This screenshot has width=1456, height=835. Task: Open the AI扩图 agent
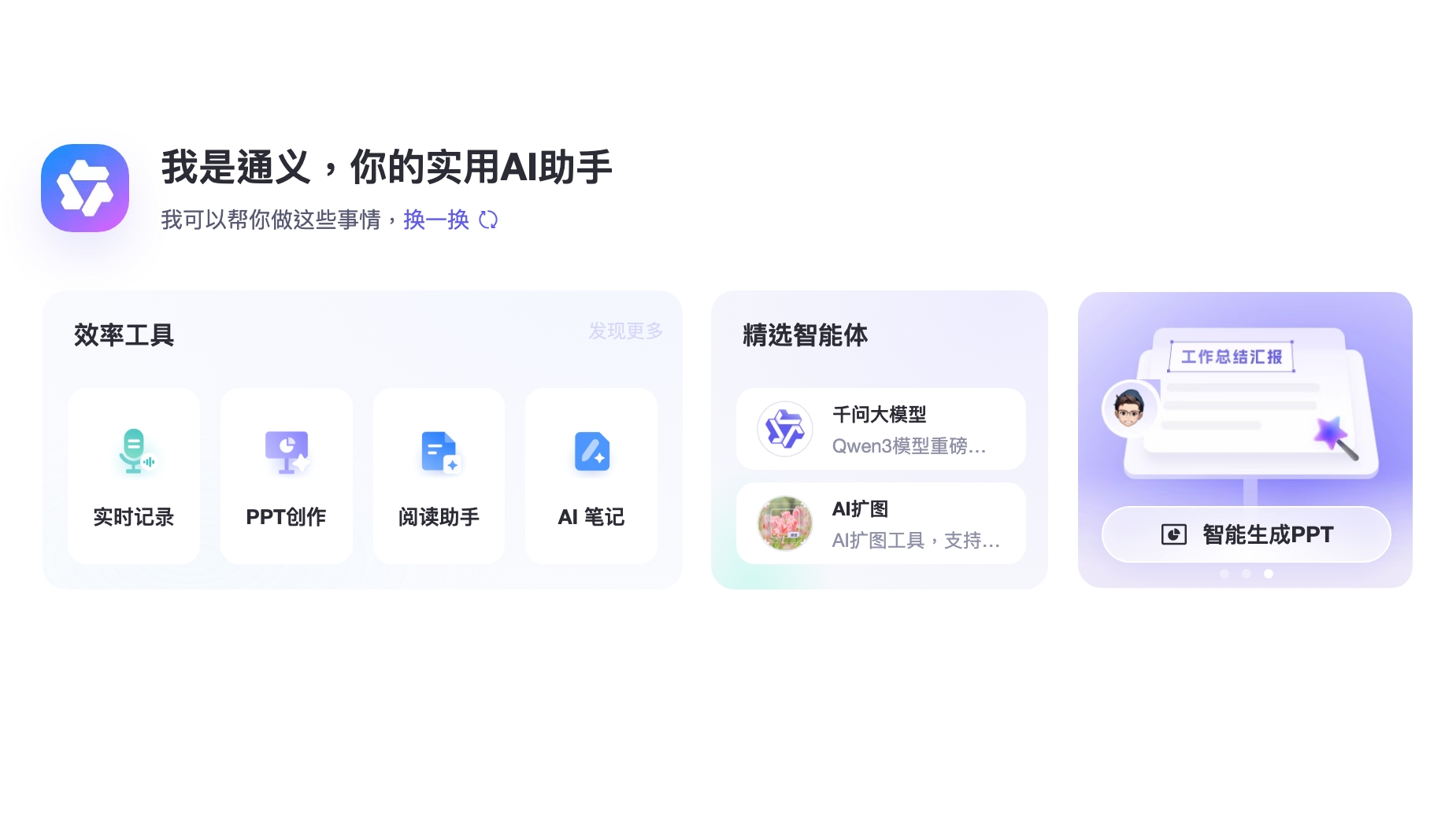(x=880, y=523)
